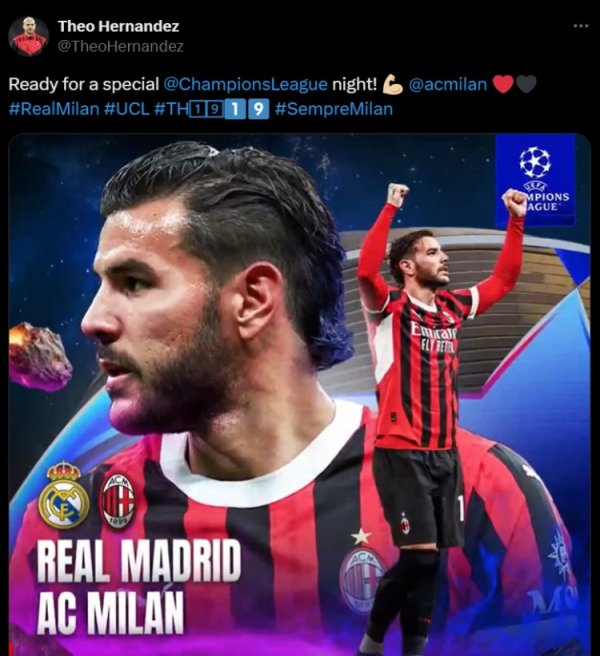Open Theo Hernandez's profile avatar
Screen dimensions: 600x656
coord(28,36)
